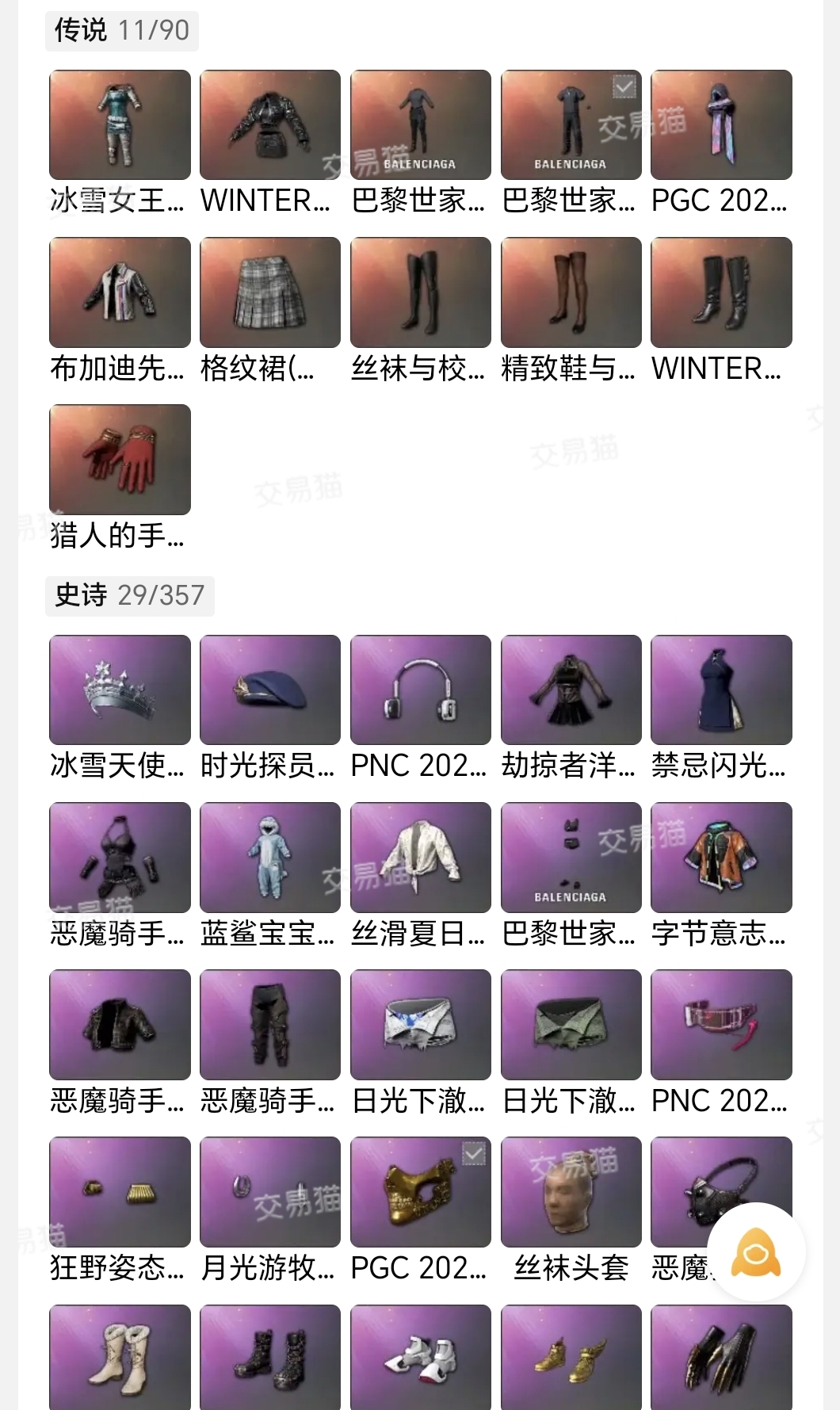Open the orange customer service assistant bubble

pyautogui.click(x=756, y=1252)
